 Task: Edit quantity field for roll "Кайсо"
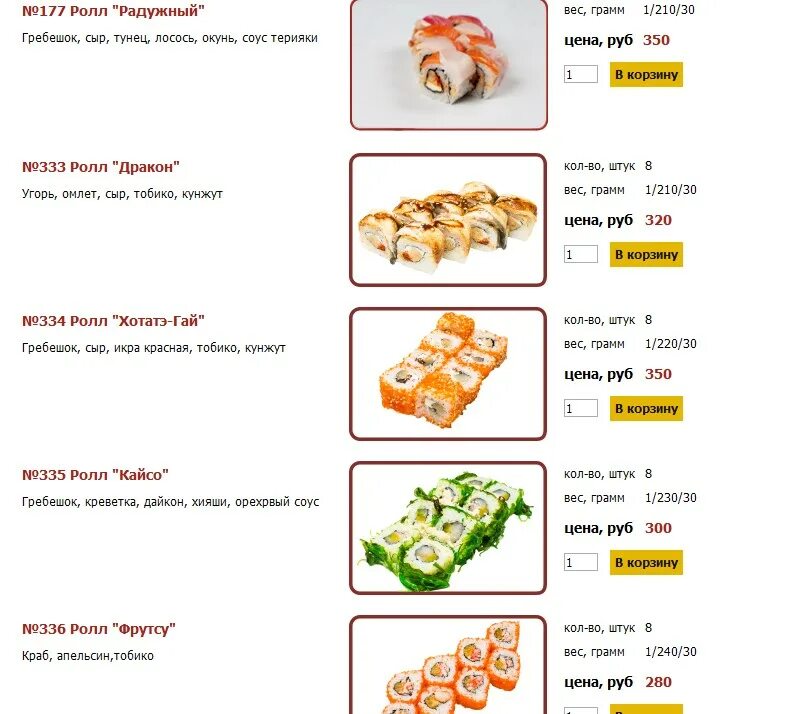(581, 563)
